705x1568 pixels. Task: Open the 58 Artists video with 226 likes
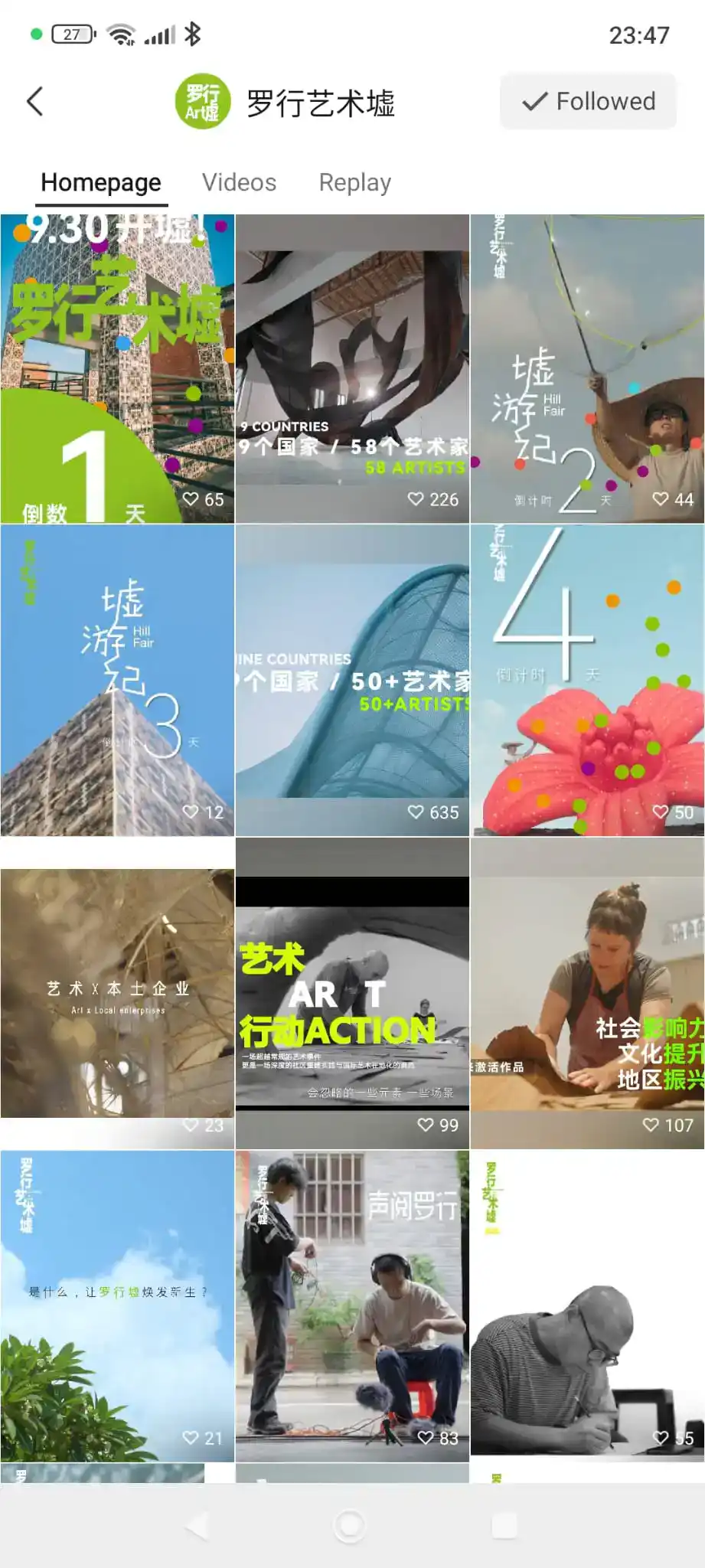[x=352, y=369]
